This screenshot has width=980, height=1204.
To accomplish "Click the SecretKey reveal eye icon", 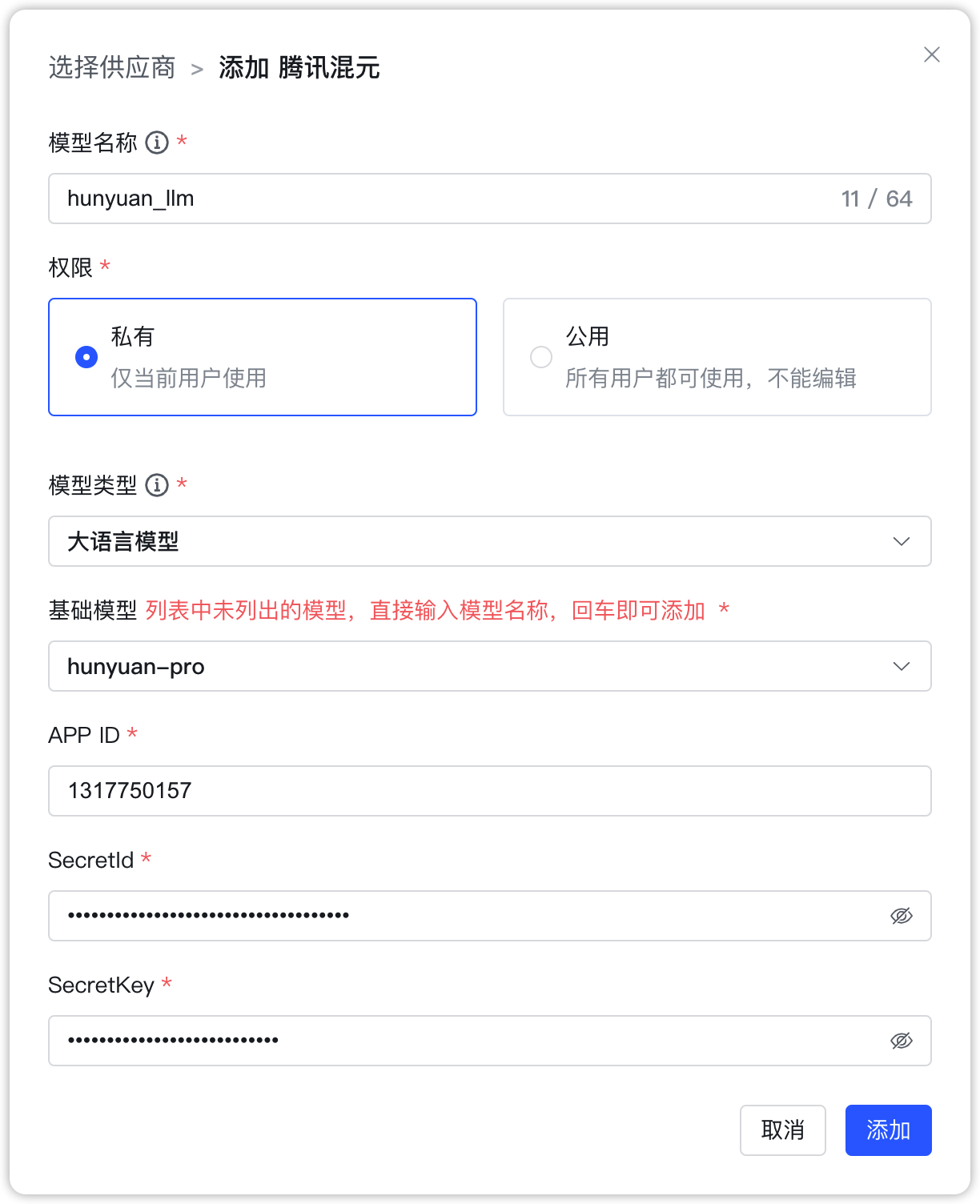I will [x=902, y=1040].
